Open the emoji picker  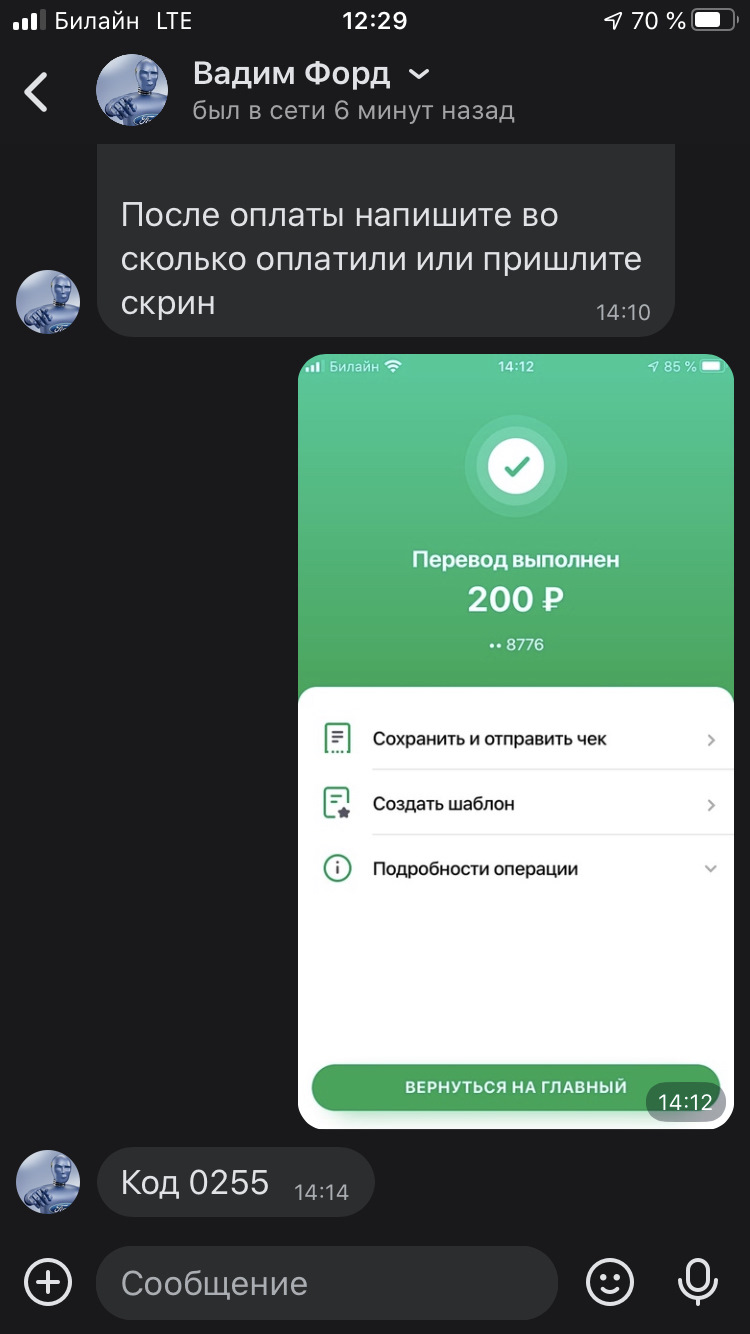pos(610,1282)
